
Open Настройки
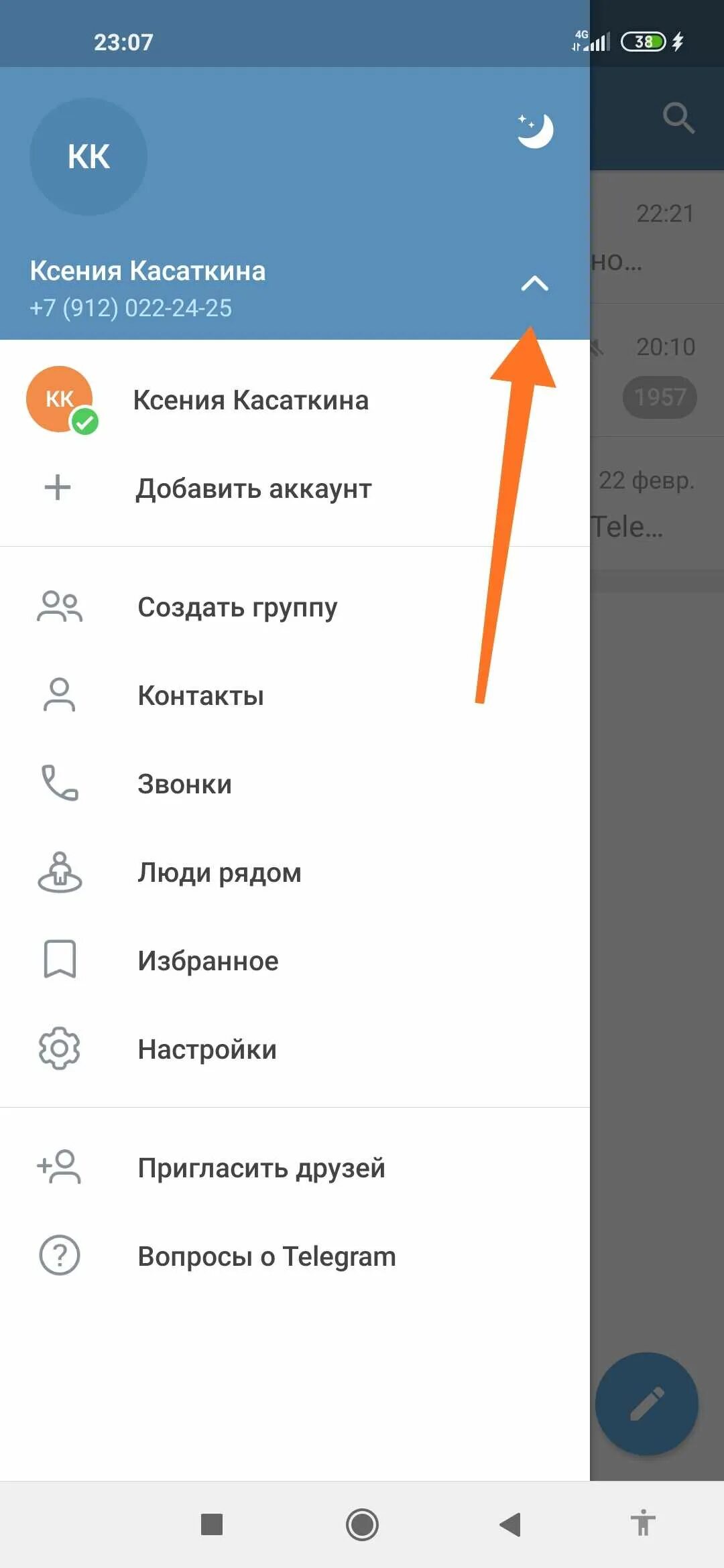coord(295,1049)
